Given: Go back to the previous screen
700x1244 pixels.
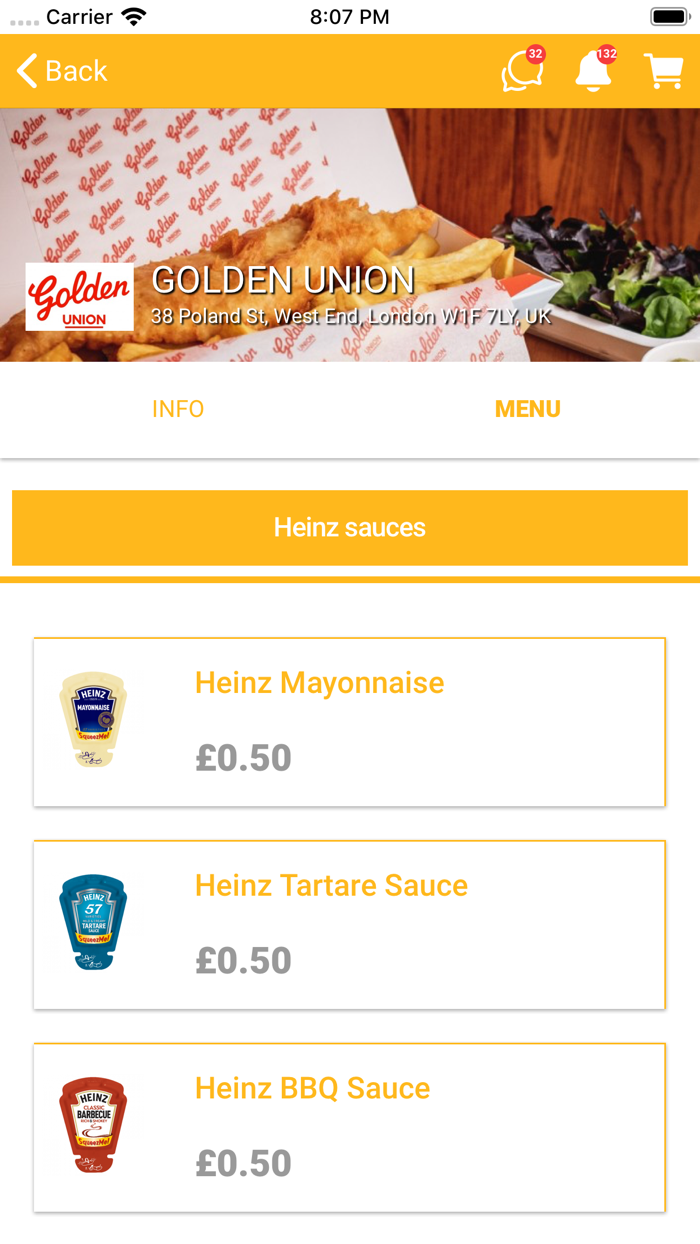Looking at the screenshot, I should (62, 71).
